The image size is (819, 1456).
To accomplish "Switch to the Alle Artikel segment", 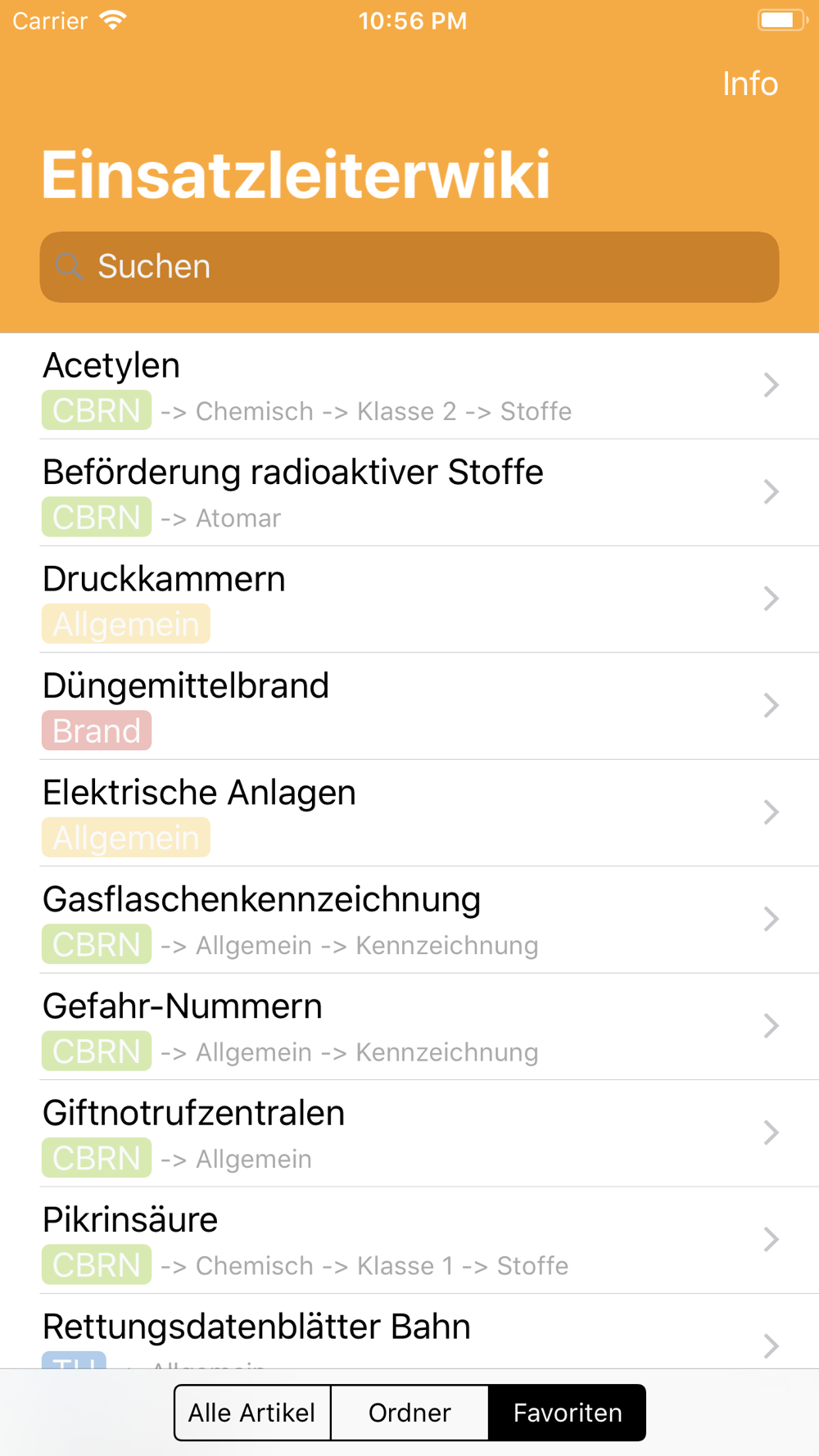I will [x=252, y=1413].
